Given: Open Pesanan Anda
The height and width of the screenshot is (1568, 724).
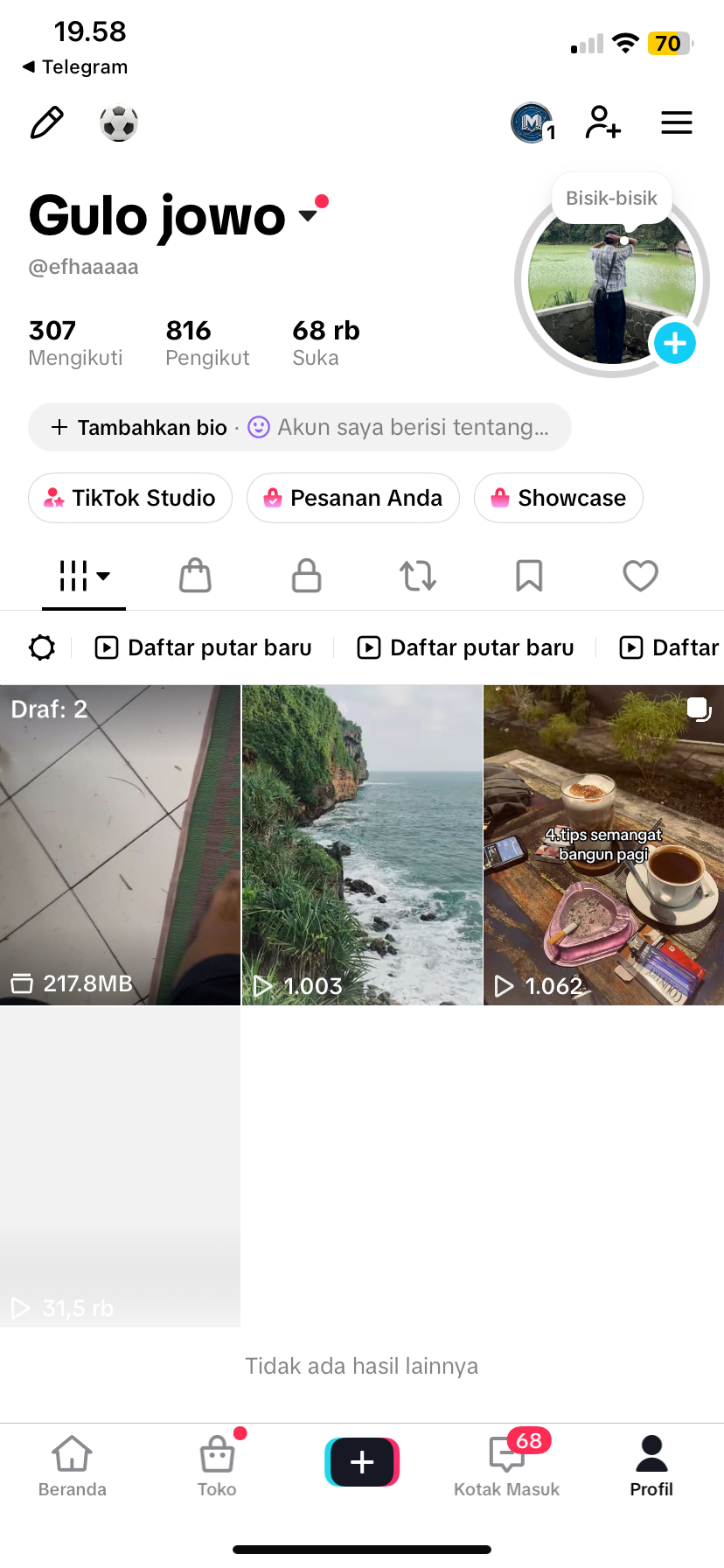Looking at the screenshot, I should (353, 498).
